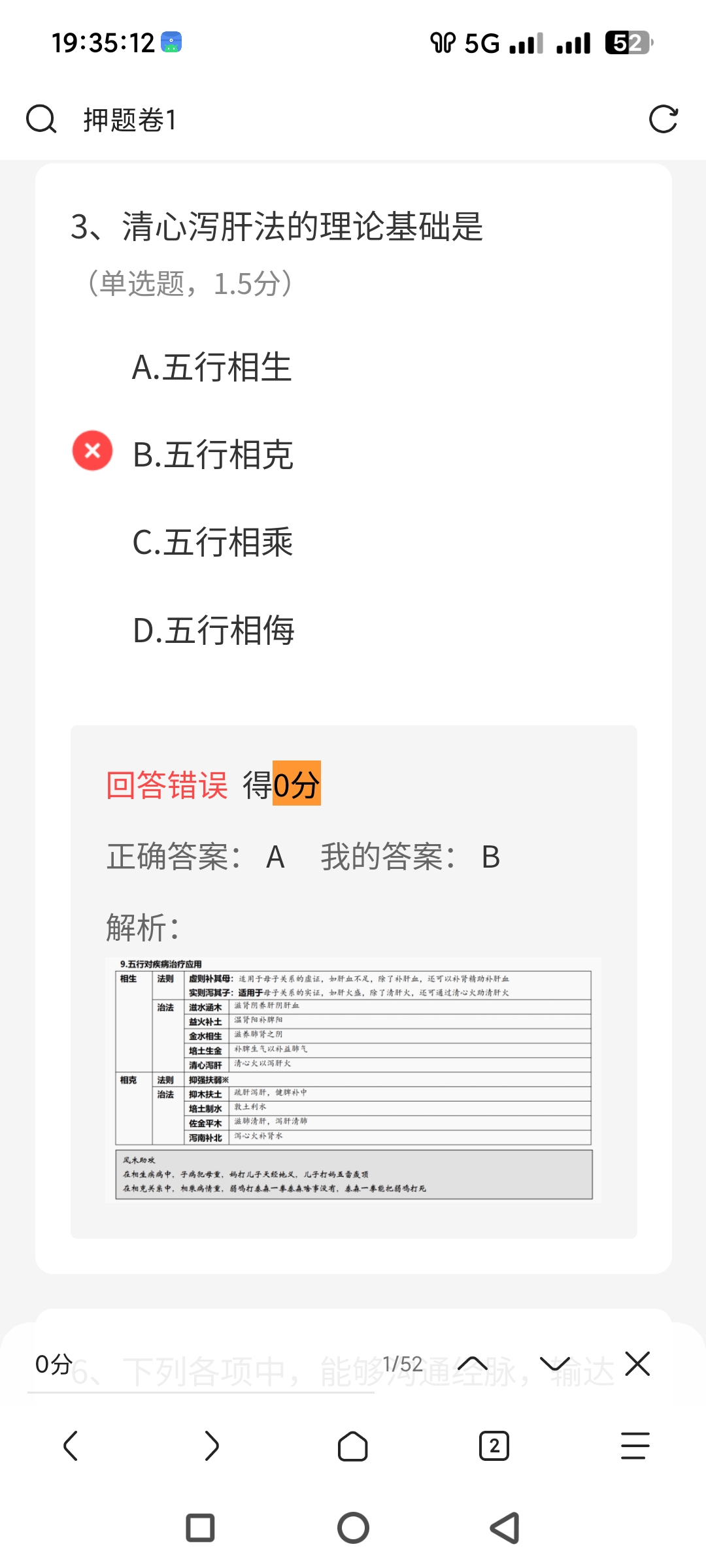This screenshot has width=706, height=1568.
Task: Choose option D.五行相侮
Action: click(213, 630)
